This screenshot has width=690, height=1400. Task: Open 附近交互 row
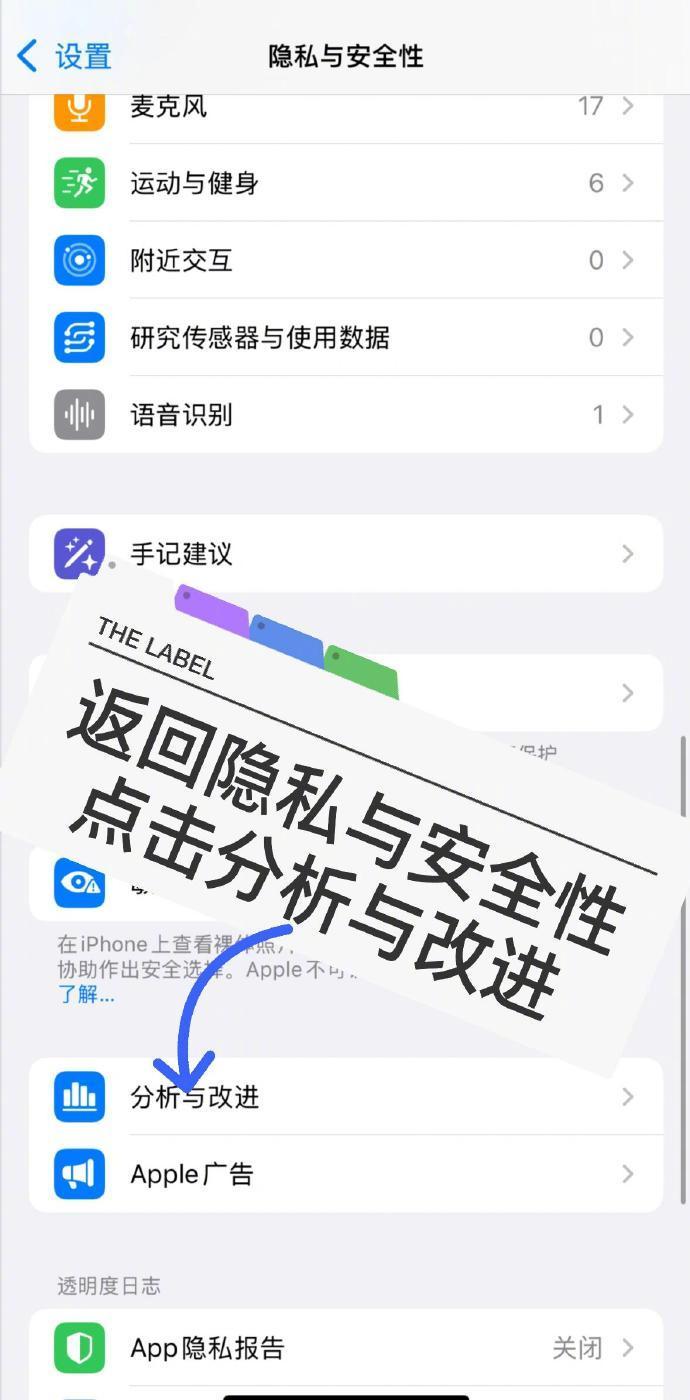[x=346, y=260]
